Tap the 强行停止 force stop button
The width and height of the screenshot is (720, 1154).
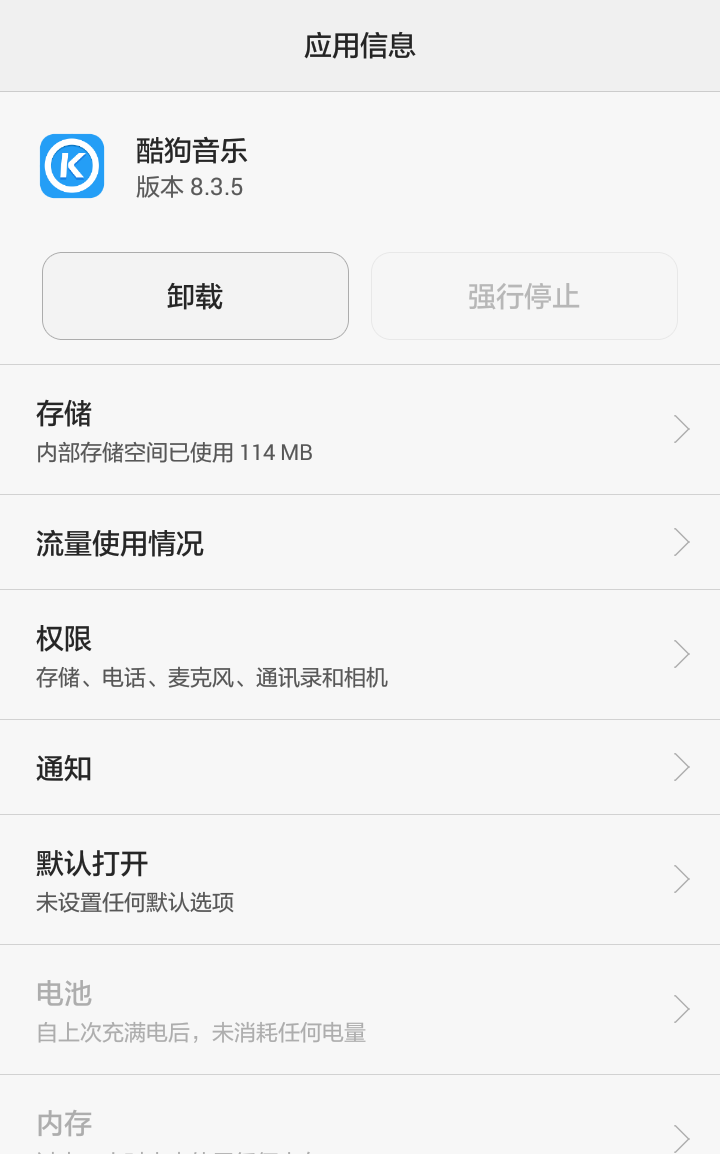tap(524, 296)
